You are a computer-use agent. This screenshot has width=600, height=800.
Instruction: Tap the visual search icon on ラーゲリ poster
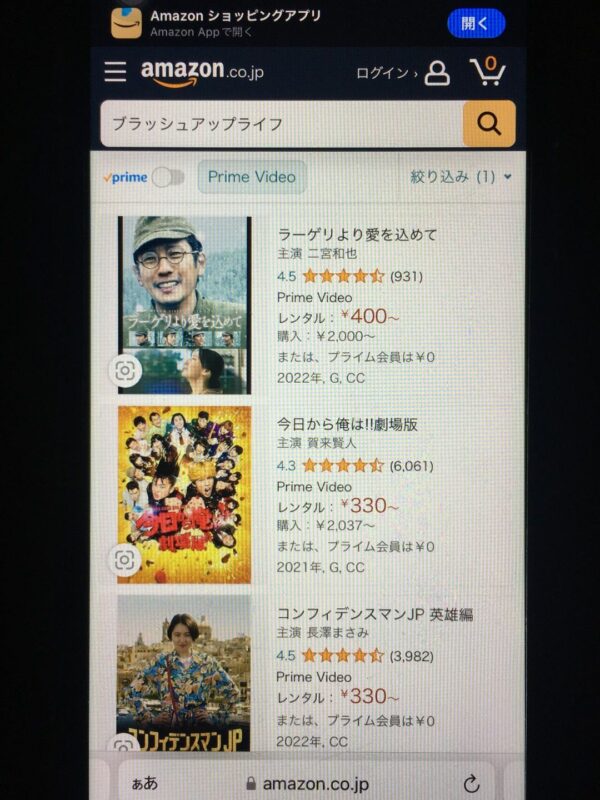click(125, 371)
